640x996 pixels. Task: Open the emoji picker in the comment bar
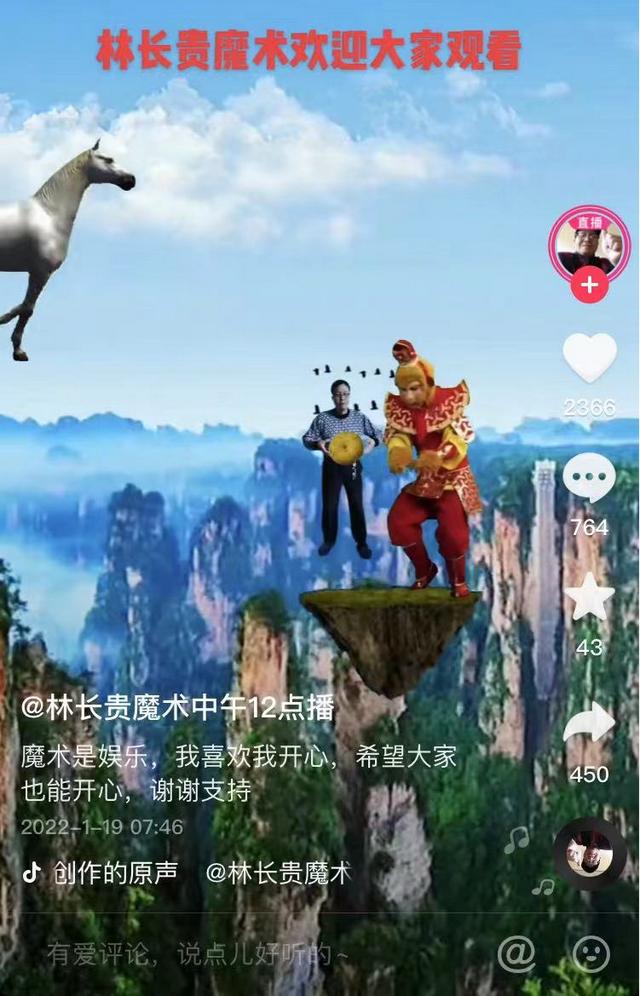[592, 955]
